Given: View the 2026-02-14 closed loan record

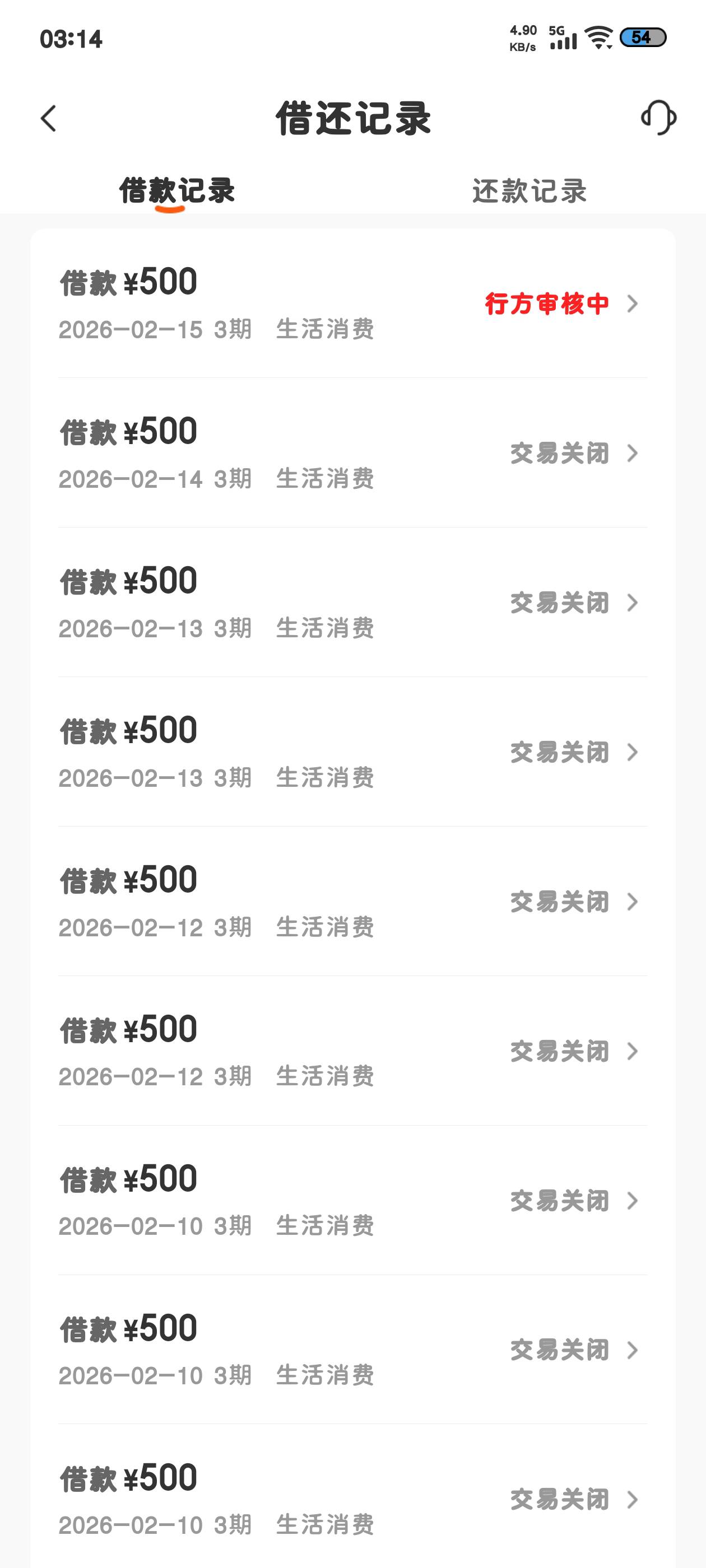Looking at the screenshot, I should [352, 453].
